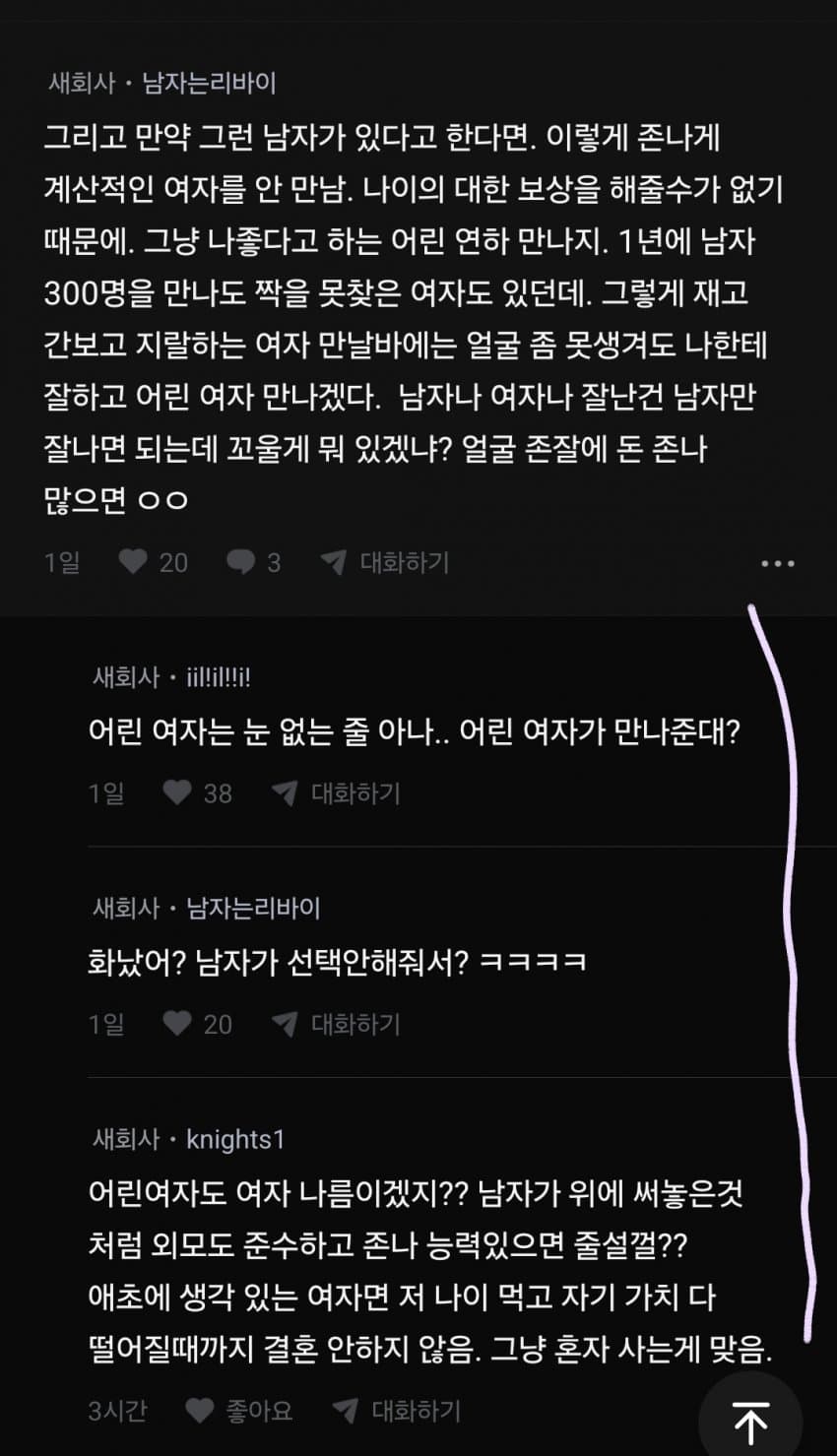Jump to top with the arrow button

[x=750, y=1421]
